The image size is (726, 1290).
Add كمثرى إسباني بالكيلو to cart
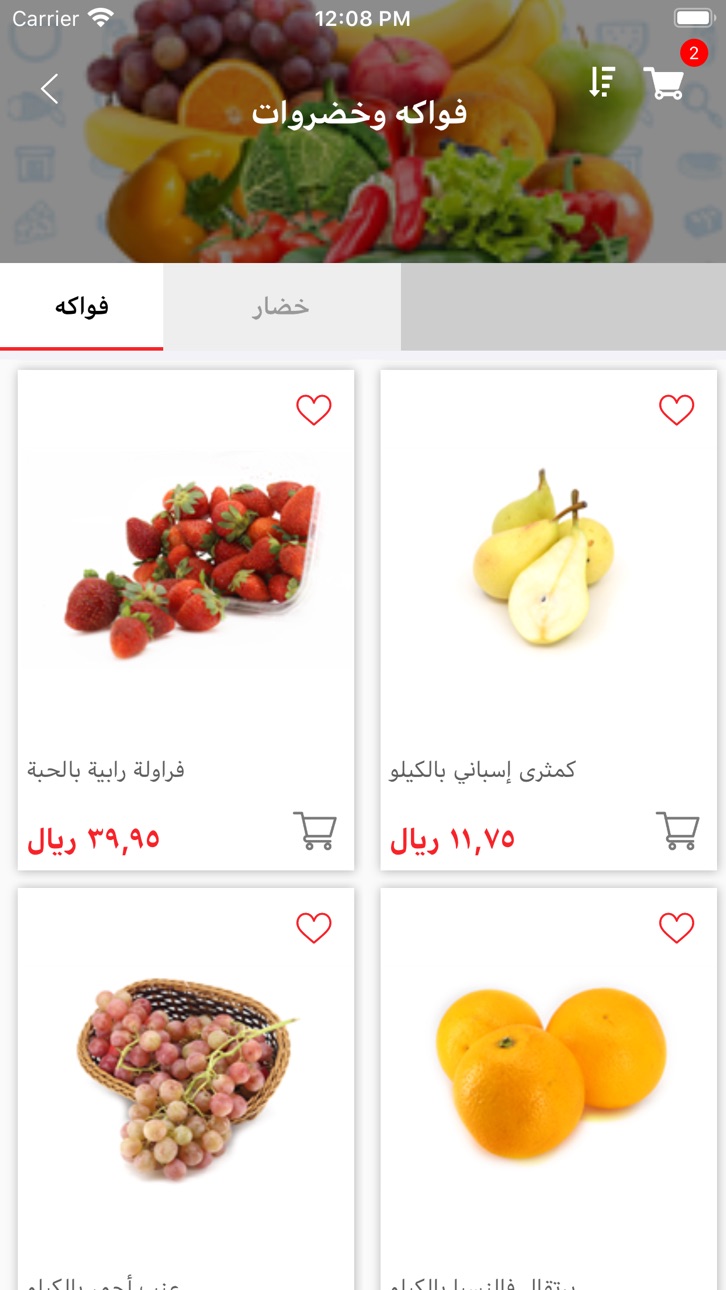tap(678, 831)
